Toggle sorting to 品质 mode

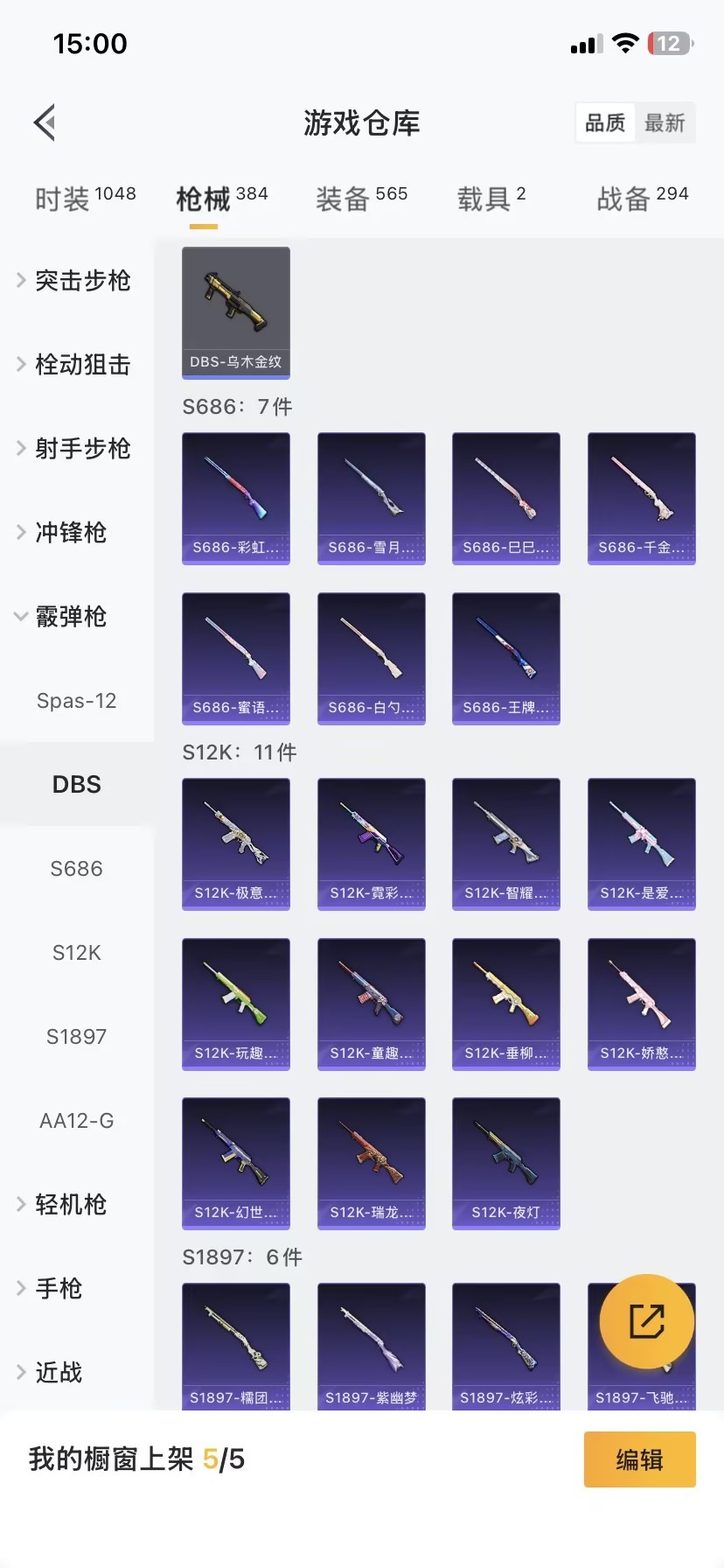(604, 122)
